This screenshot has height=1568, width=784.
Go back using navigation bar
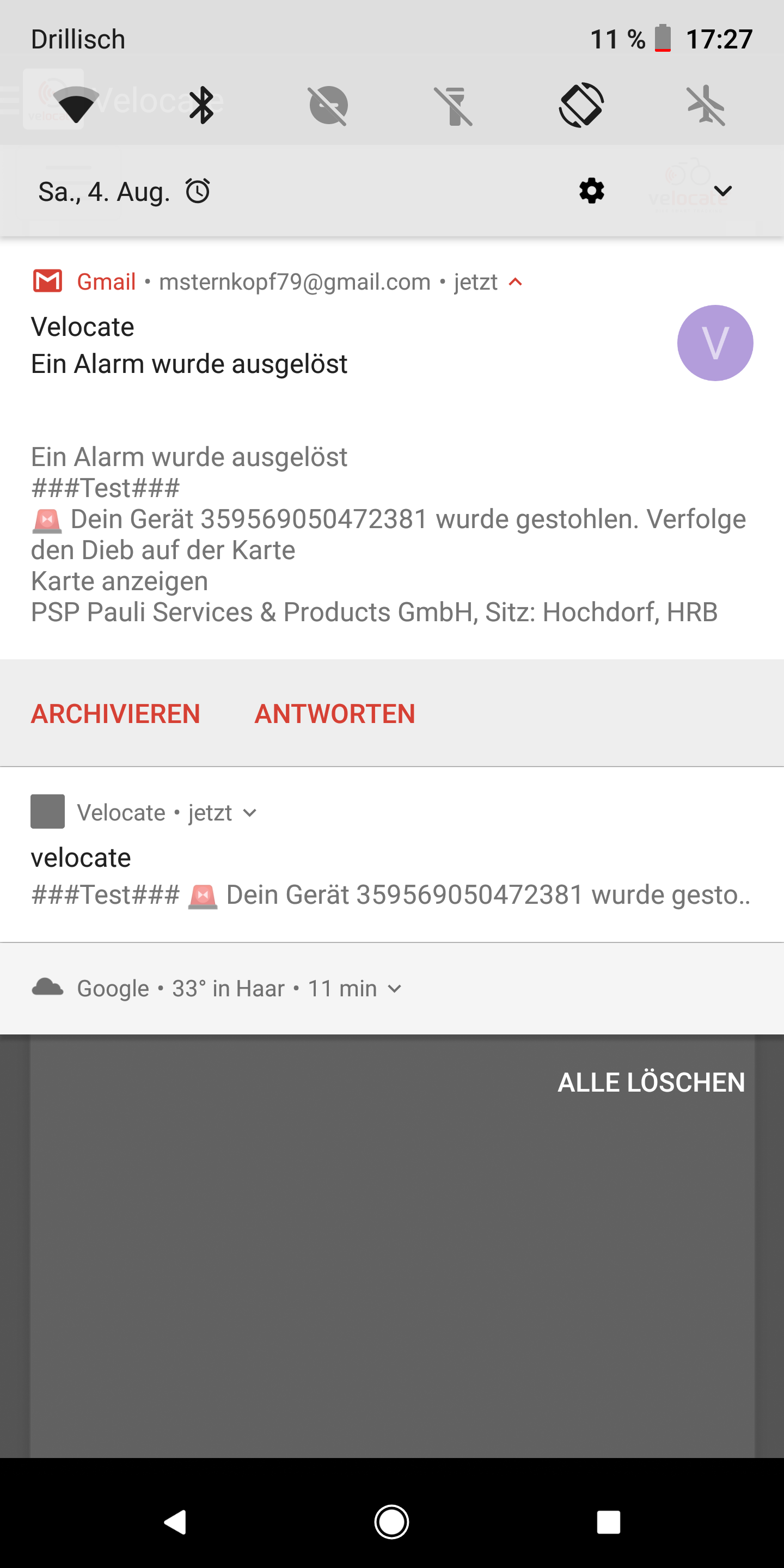point(175,1522)
